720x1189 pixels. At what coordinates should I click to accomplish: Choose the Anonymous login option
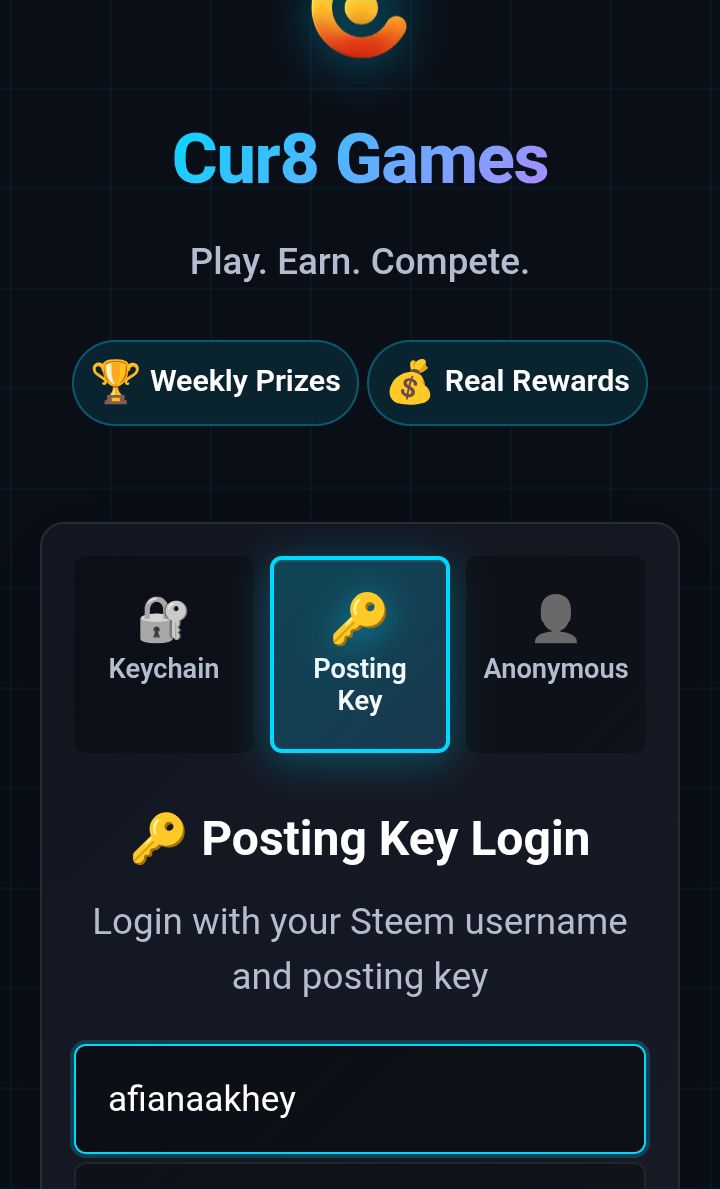[x=556, y=654]
